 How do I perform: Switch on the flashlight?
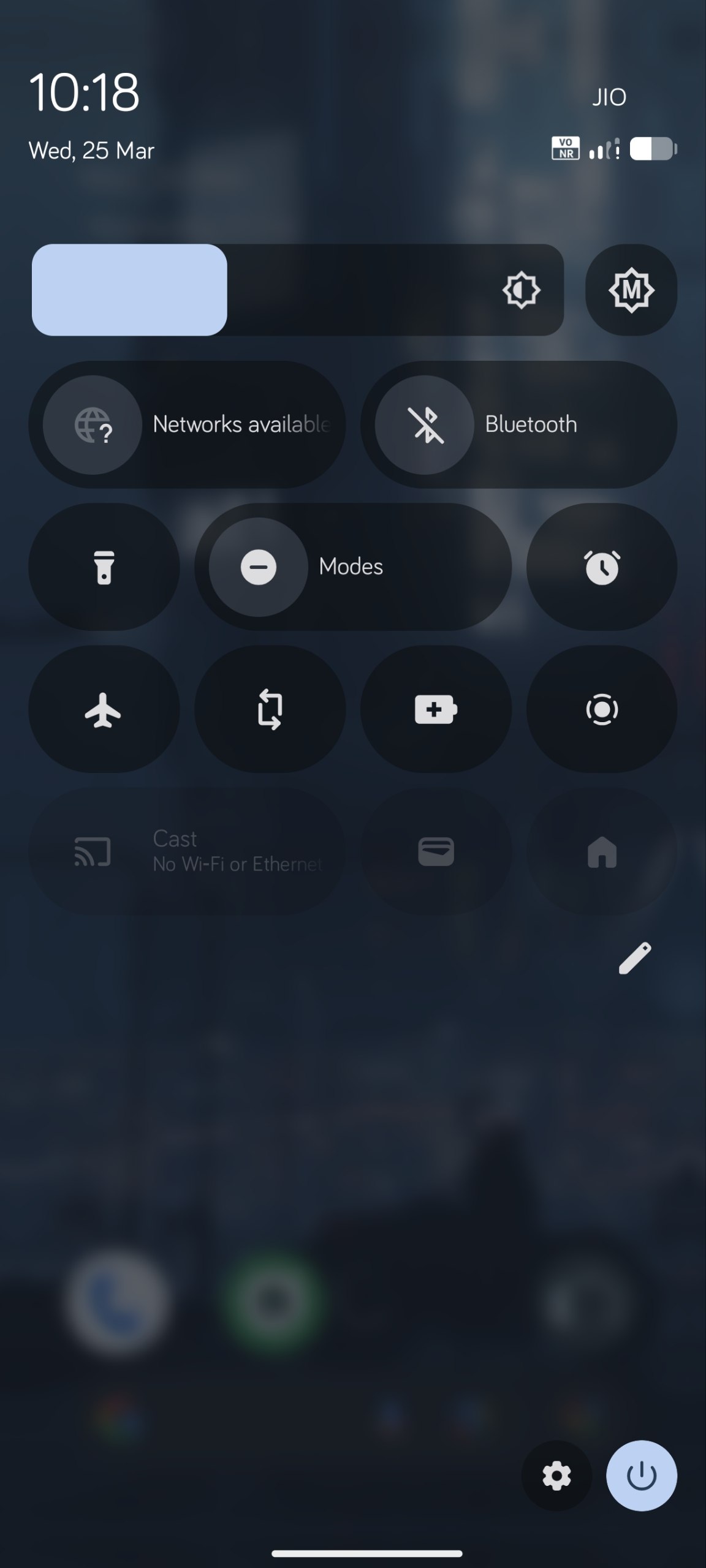click(104, 567)
